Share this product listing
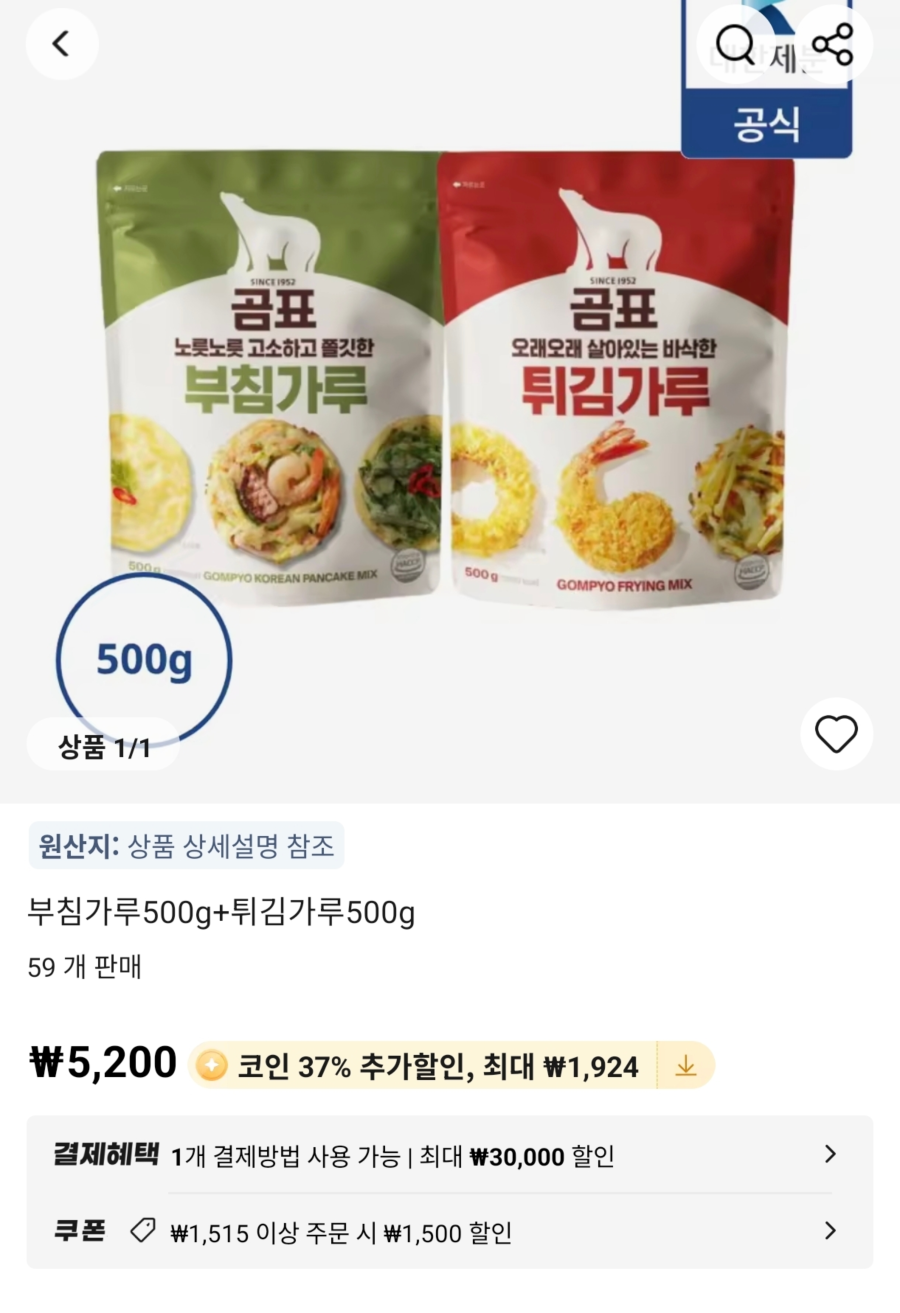Viewport: 900px width, 1313px height. [x=832, y=44]
